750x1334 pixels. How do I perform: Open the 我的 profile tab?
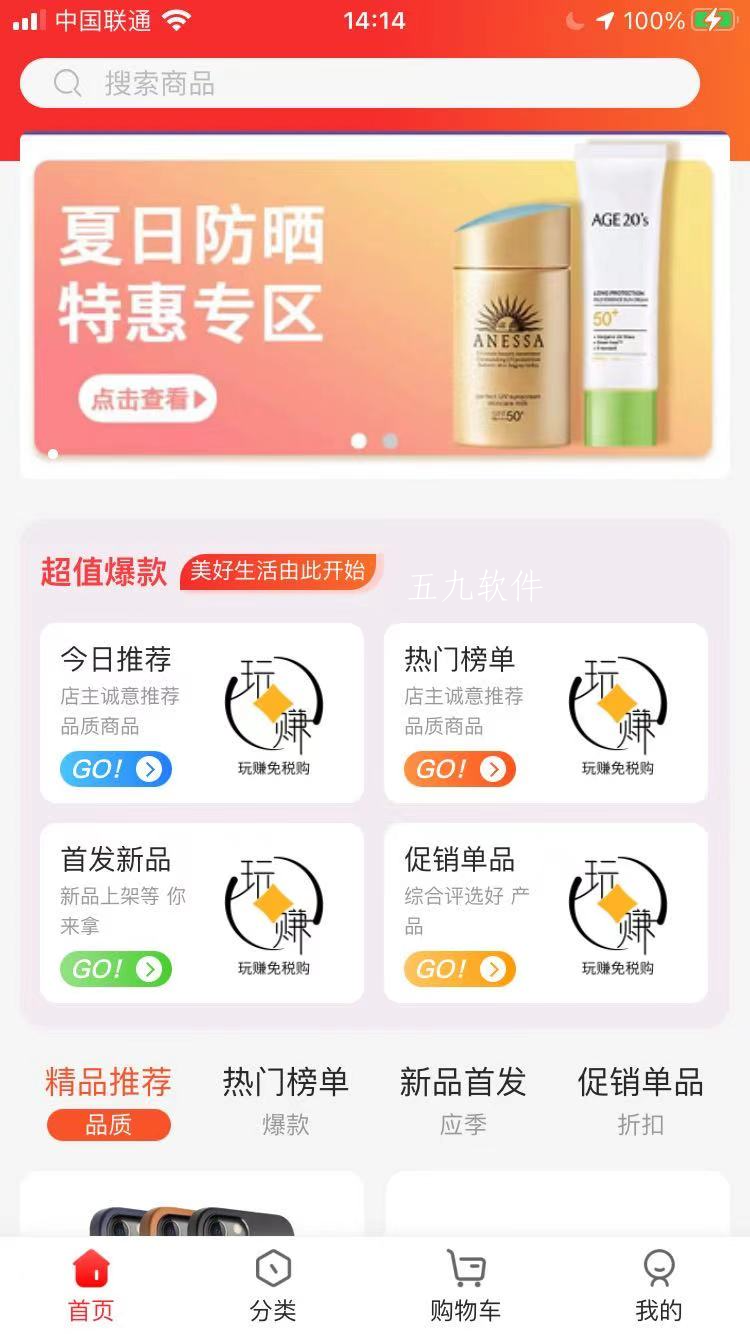point(658,1285)
